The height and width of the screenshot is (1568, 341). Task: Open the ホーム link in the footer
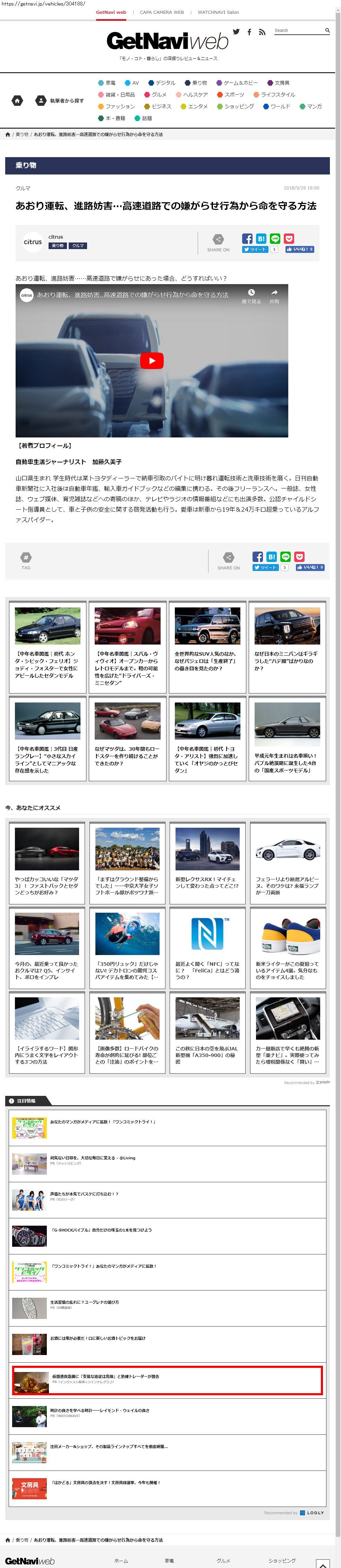(121, 1560)
